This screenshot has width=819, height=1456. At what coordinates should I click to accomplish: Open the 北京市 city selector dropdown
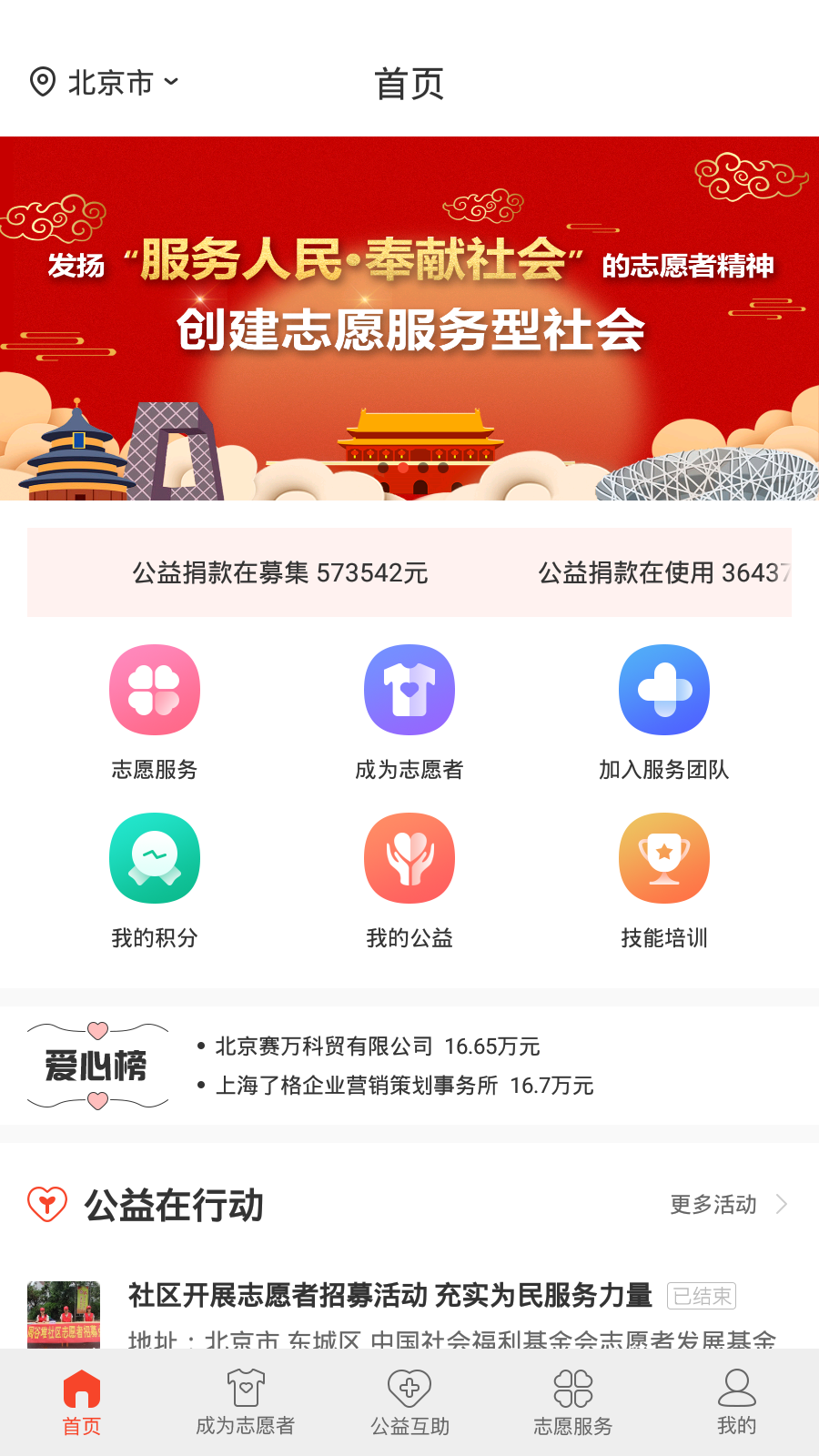point(105,83)
